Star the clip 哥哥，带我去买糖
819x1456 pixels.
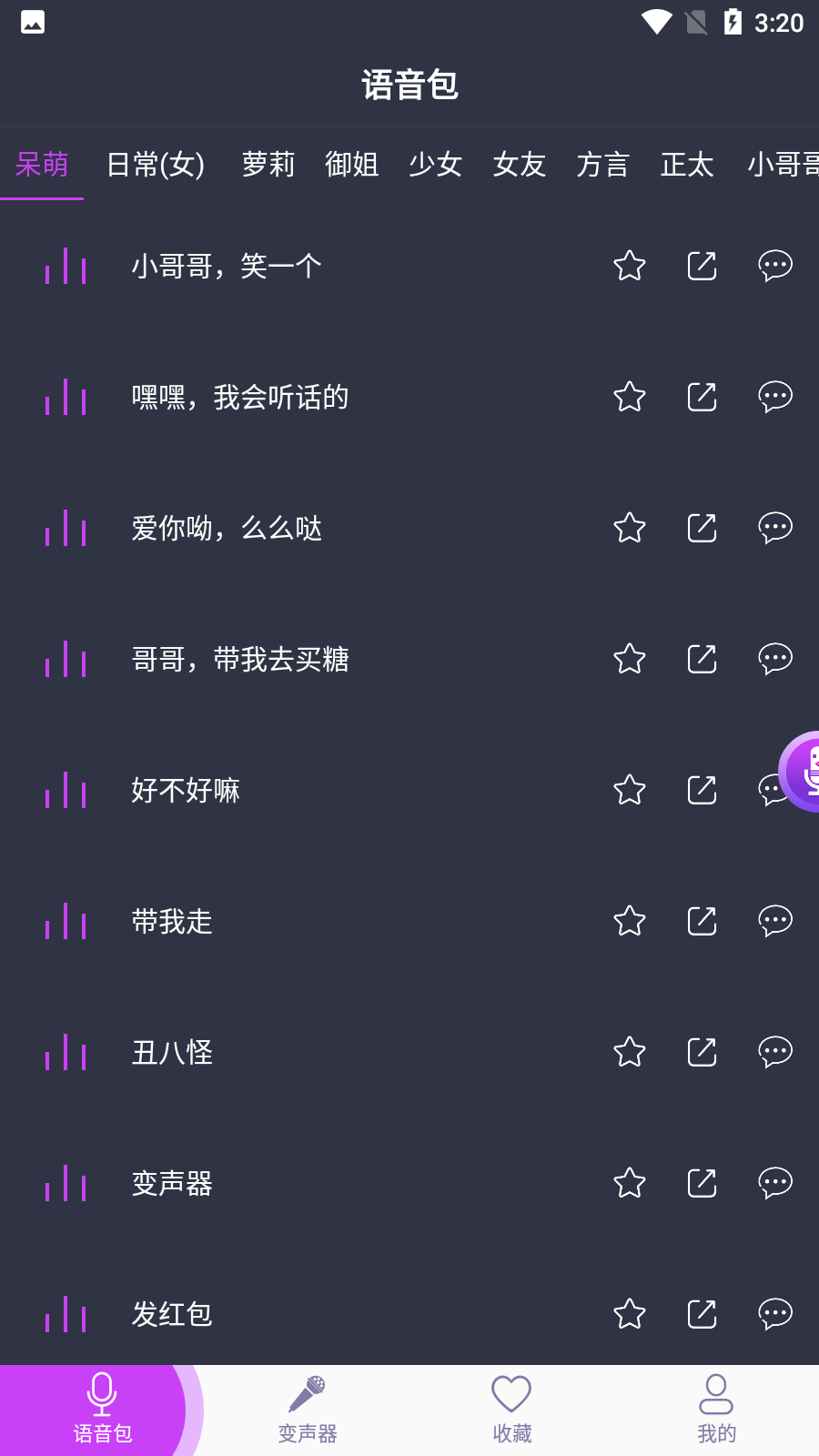click(x=629, y=659)
